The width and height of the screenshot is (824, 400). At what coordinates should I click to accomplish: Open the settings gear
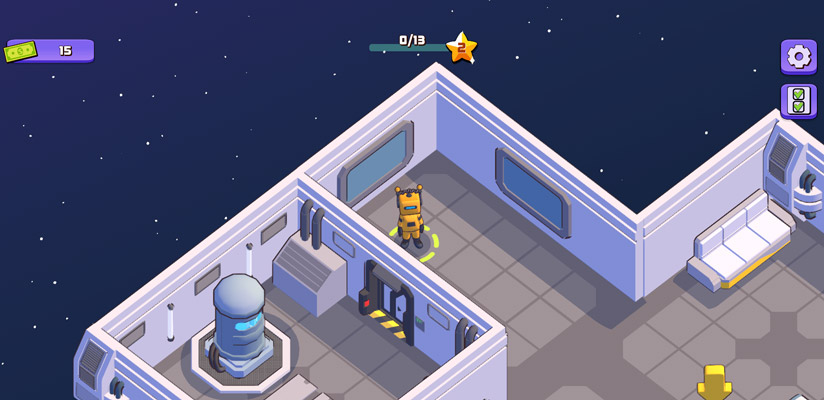click(798, 57)
